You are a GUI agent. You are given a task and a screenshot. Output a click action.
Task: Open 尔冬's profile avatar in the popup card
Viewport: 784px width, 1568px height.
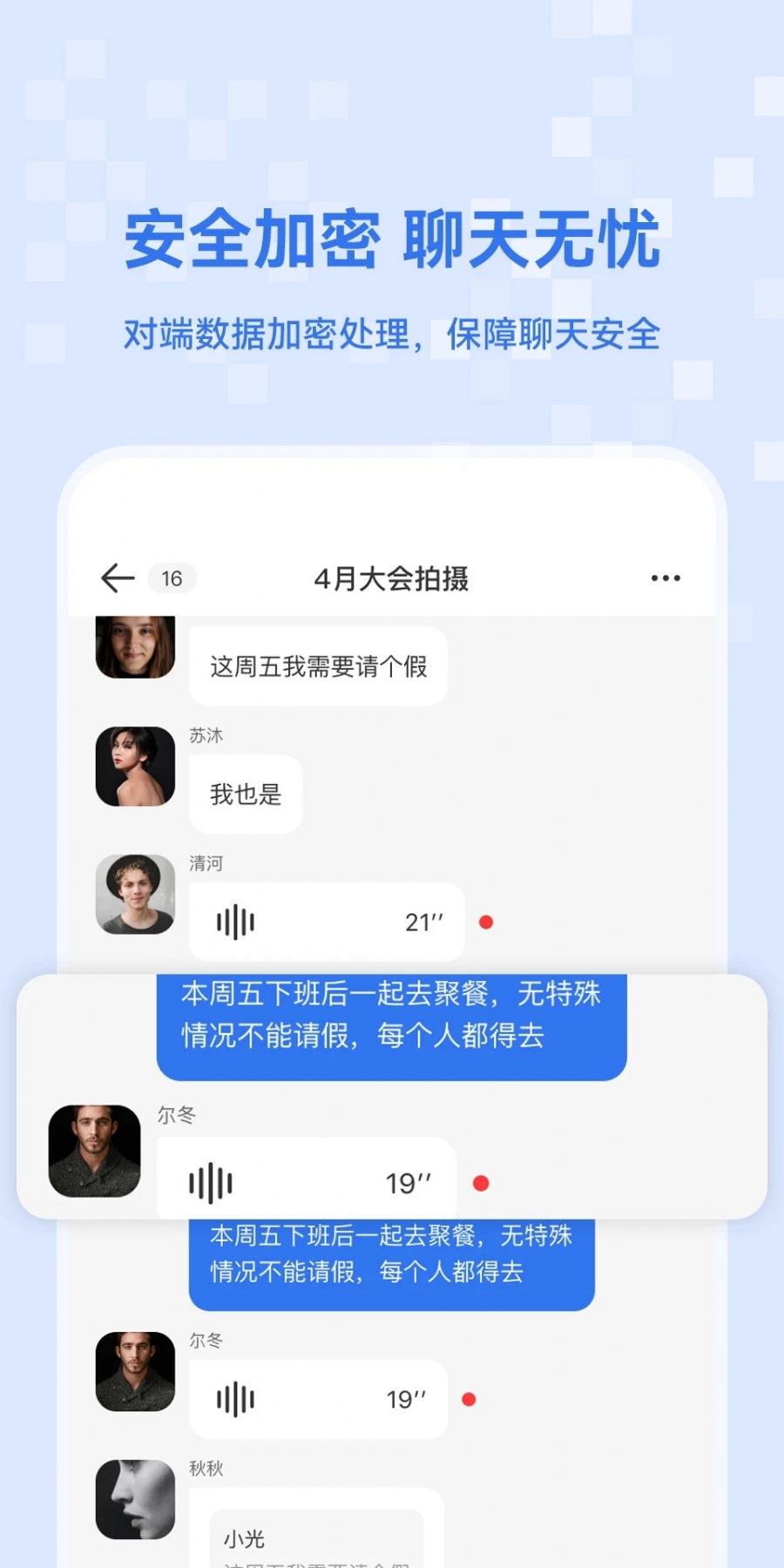point(94,1152)
